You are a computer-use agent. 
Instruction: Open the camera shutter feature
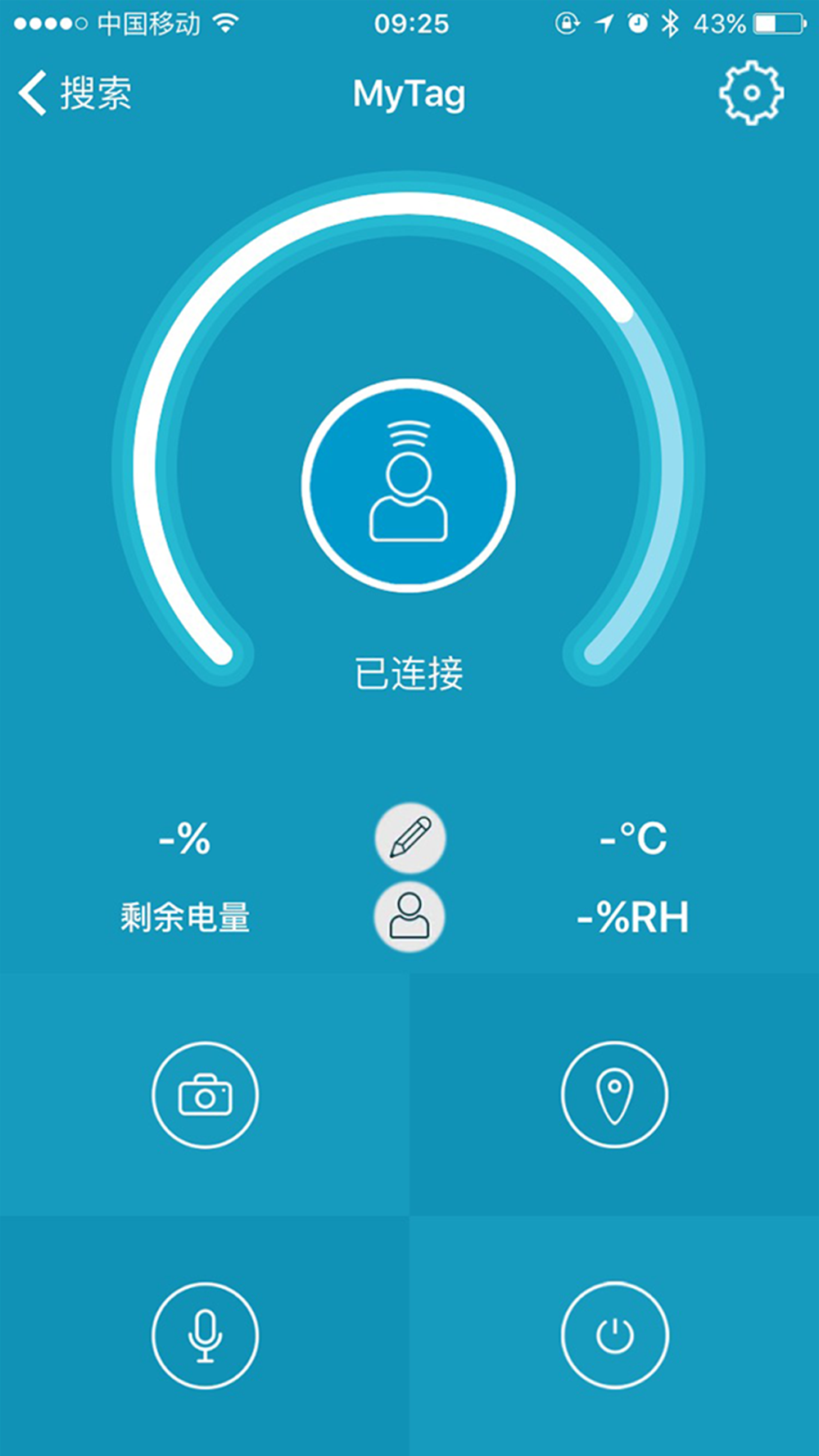coord(205,1095)
